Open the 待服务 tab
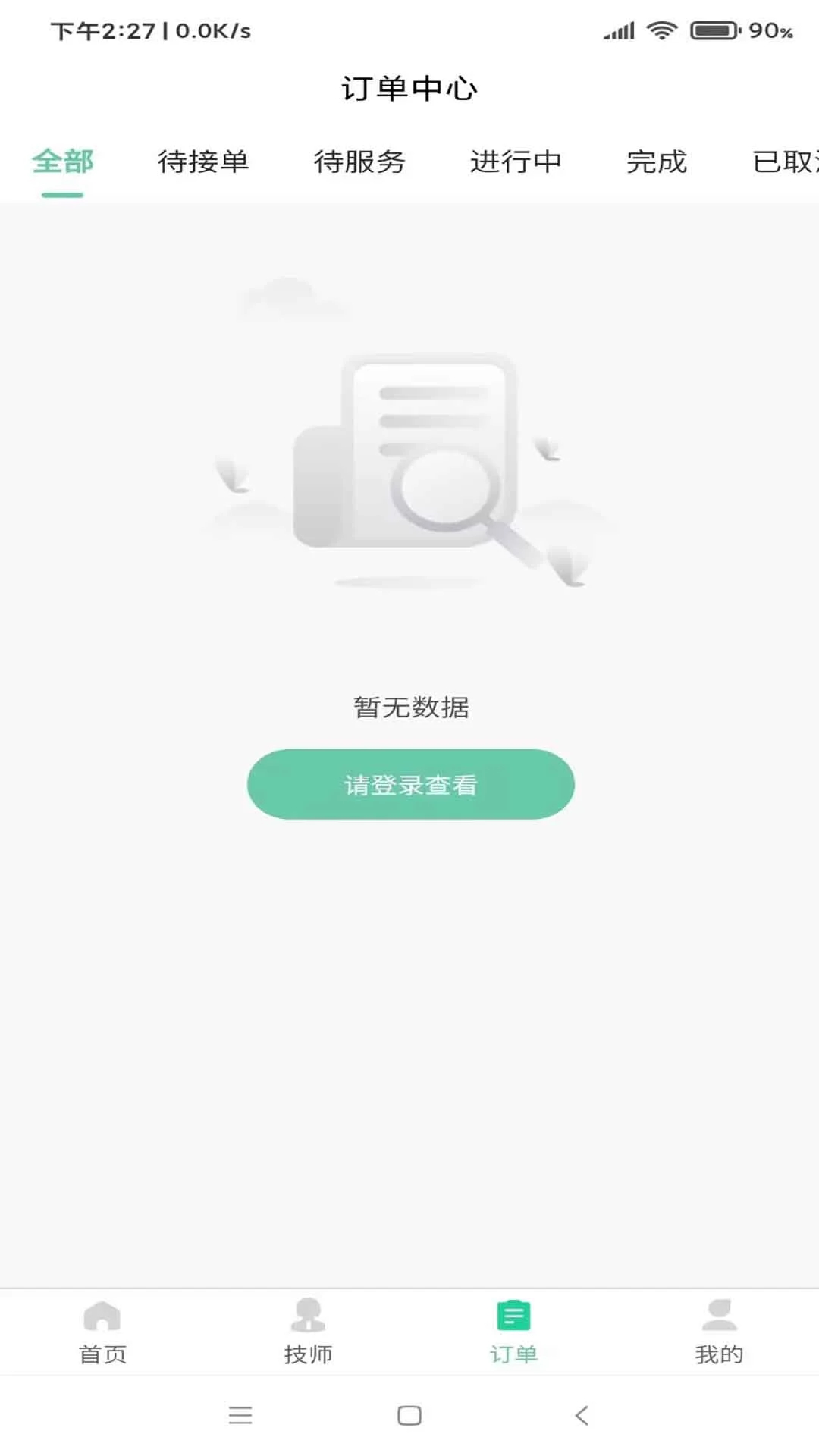 click(360, 162)
